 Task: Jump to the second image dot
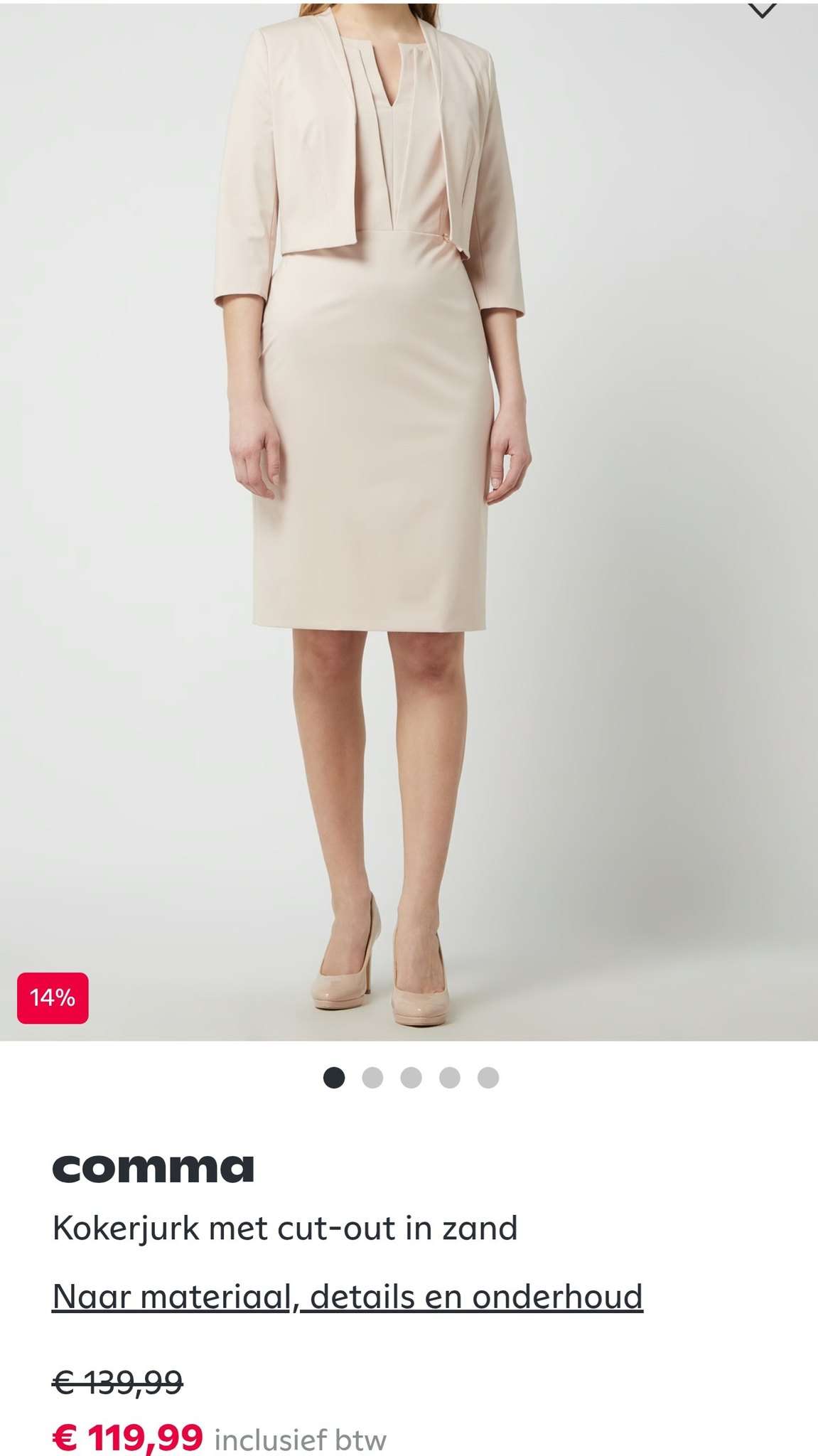pyautogui.click(x=372, y=1078)
